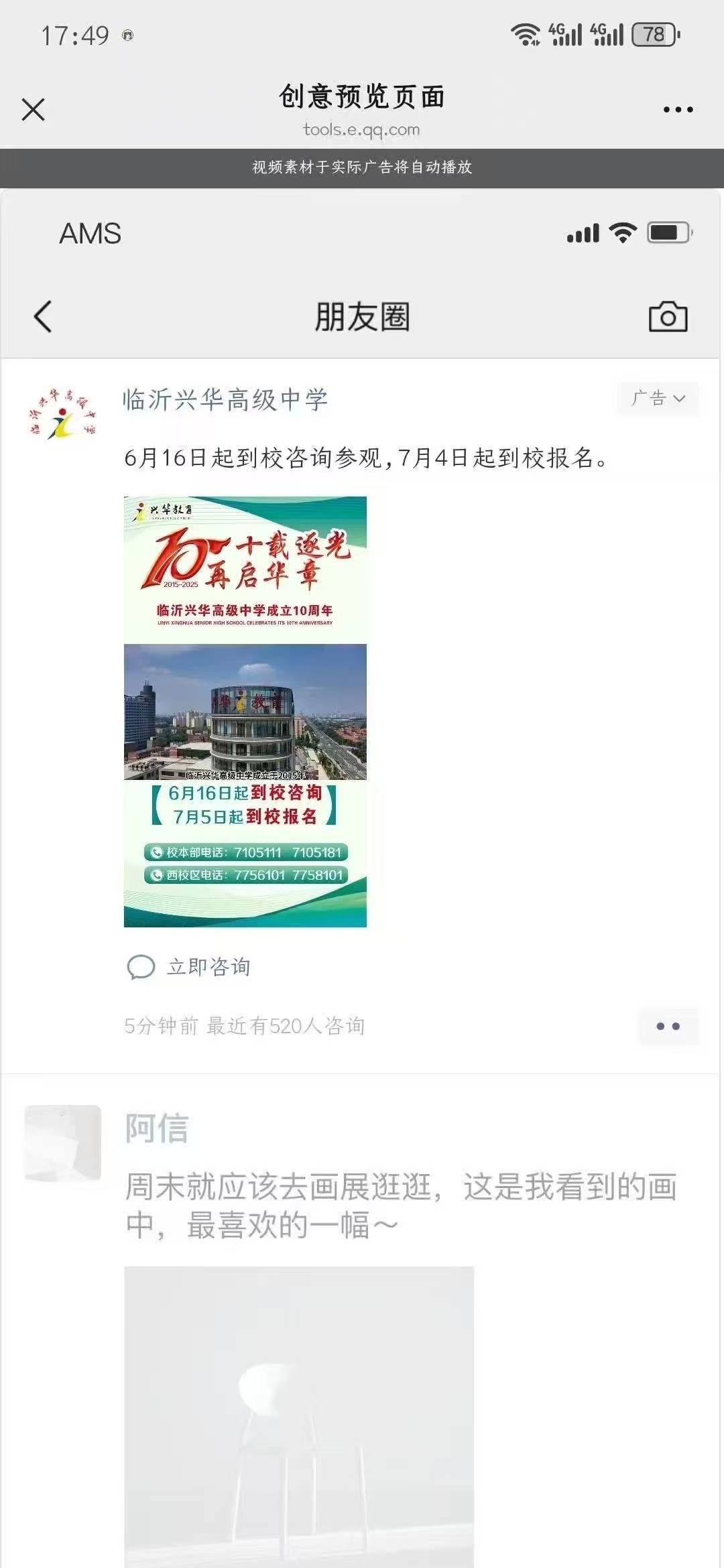Screen dimensions: 724x1568
Task: Open the three-dot overflow menu
Action: pyautogui.click(x=678, y=109)
